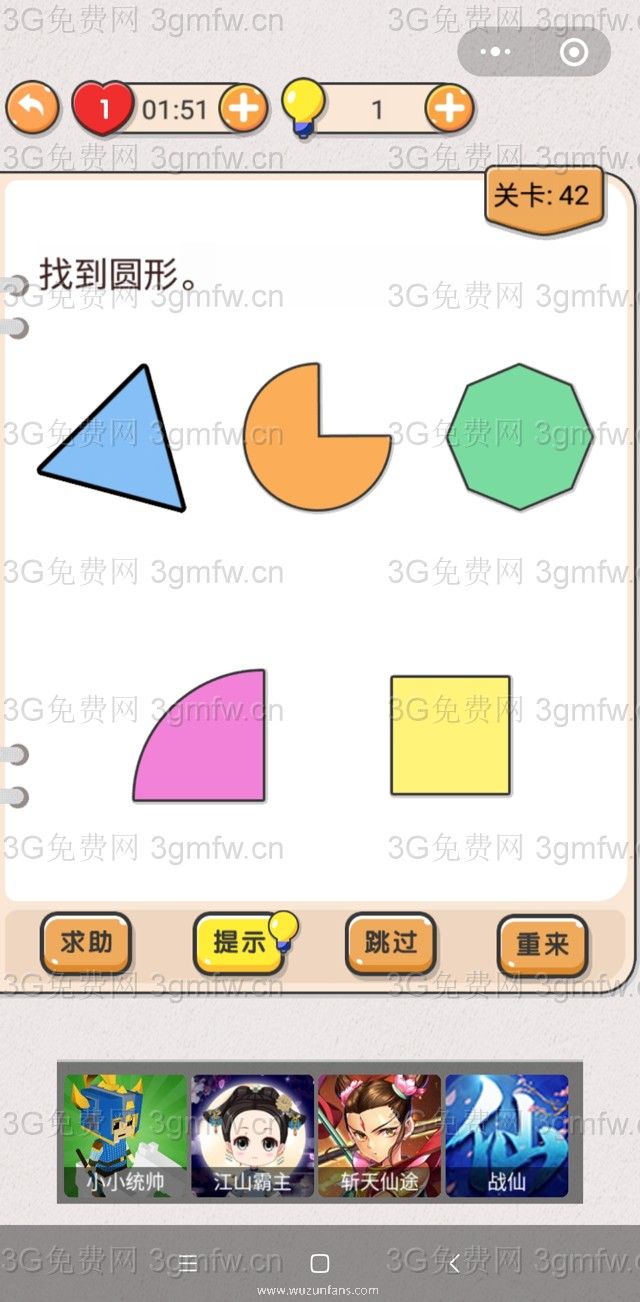The image size is (640, 1302).
Task: Restart the level with 重来
Action: (542, 944)
